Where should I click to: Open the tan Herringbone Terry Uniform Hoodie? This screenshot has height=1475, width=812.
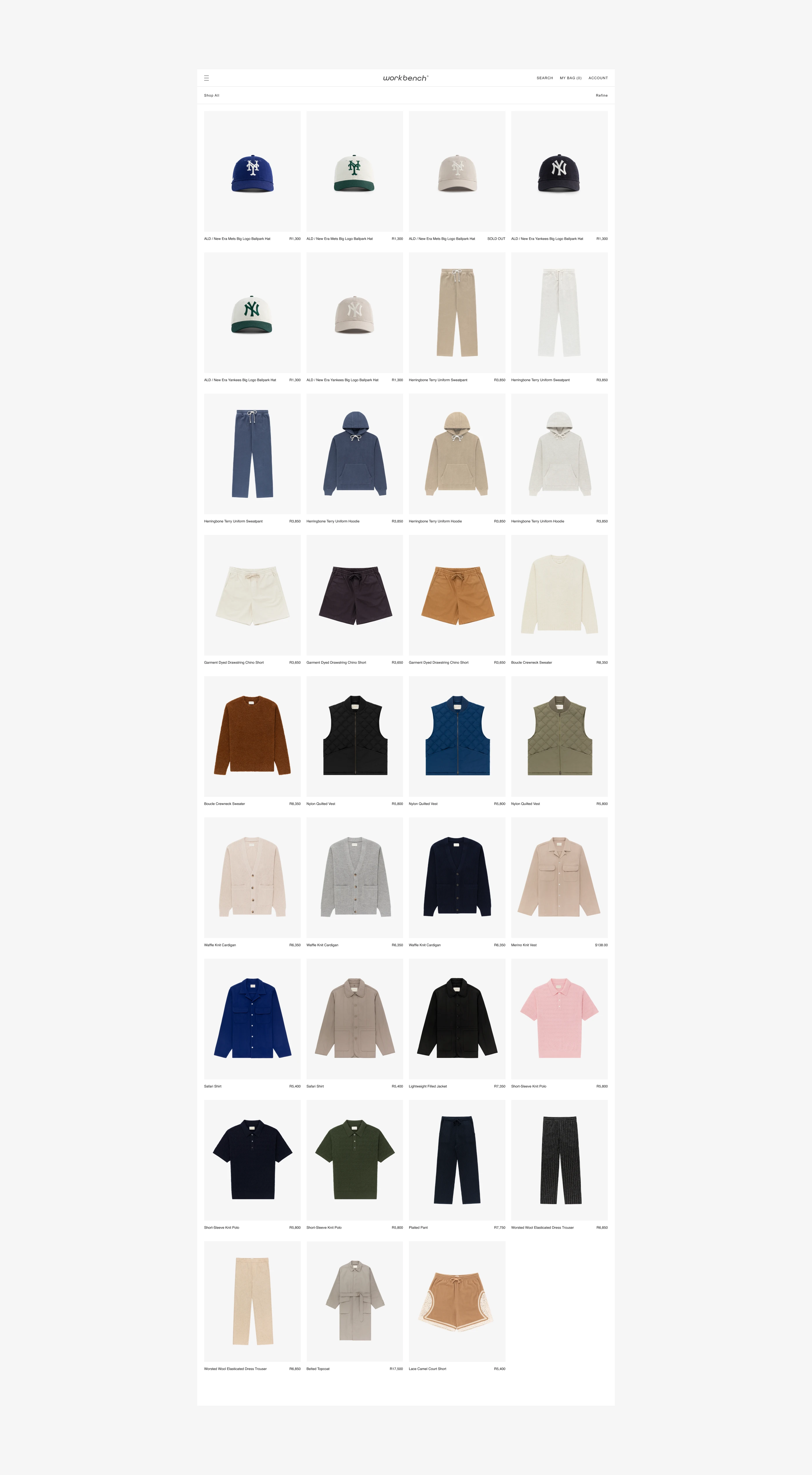coord(457,453)
